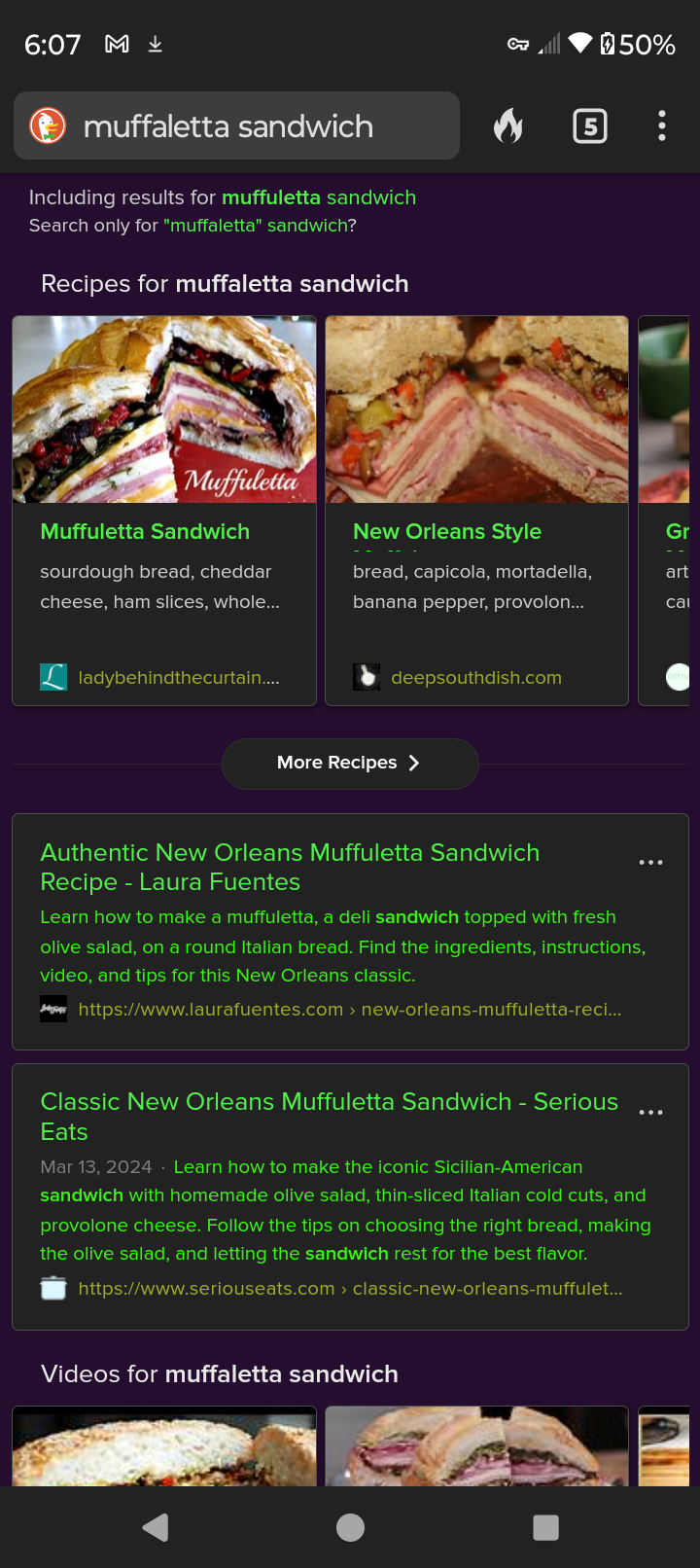Open the first muffaletta video thumbnail

pos(164,1446)
